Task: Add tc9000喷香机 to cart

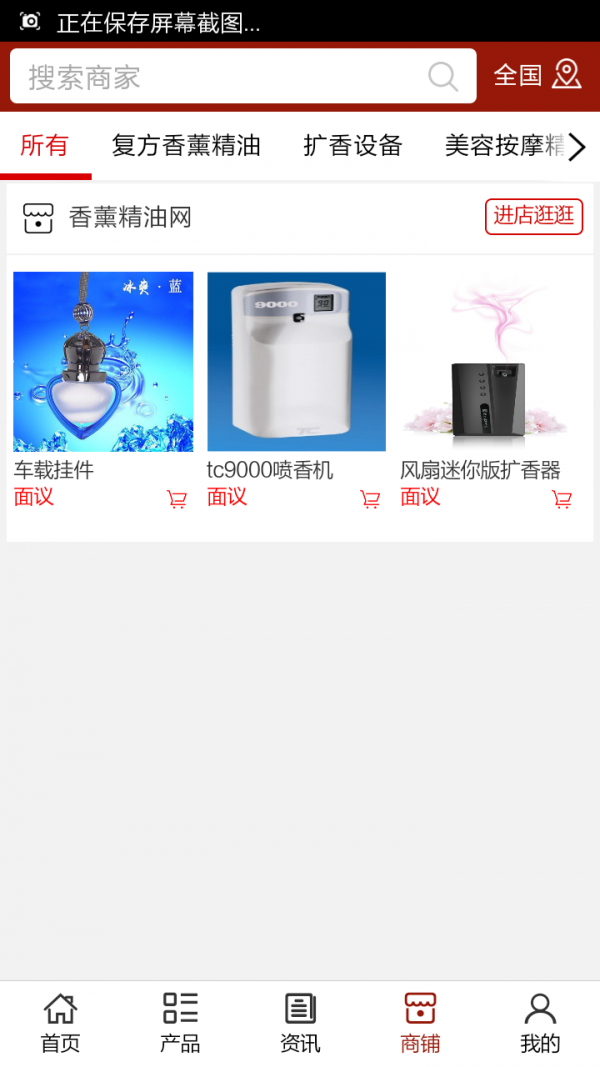Action: [x=370, y=499]
